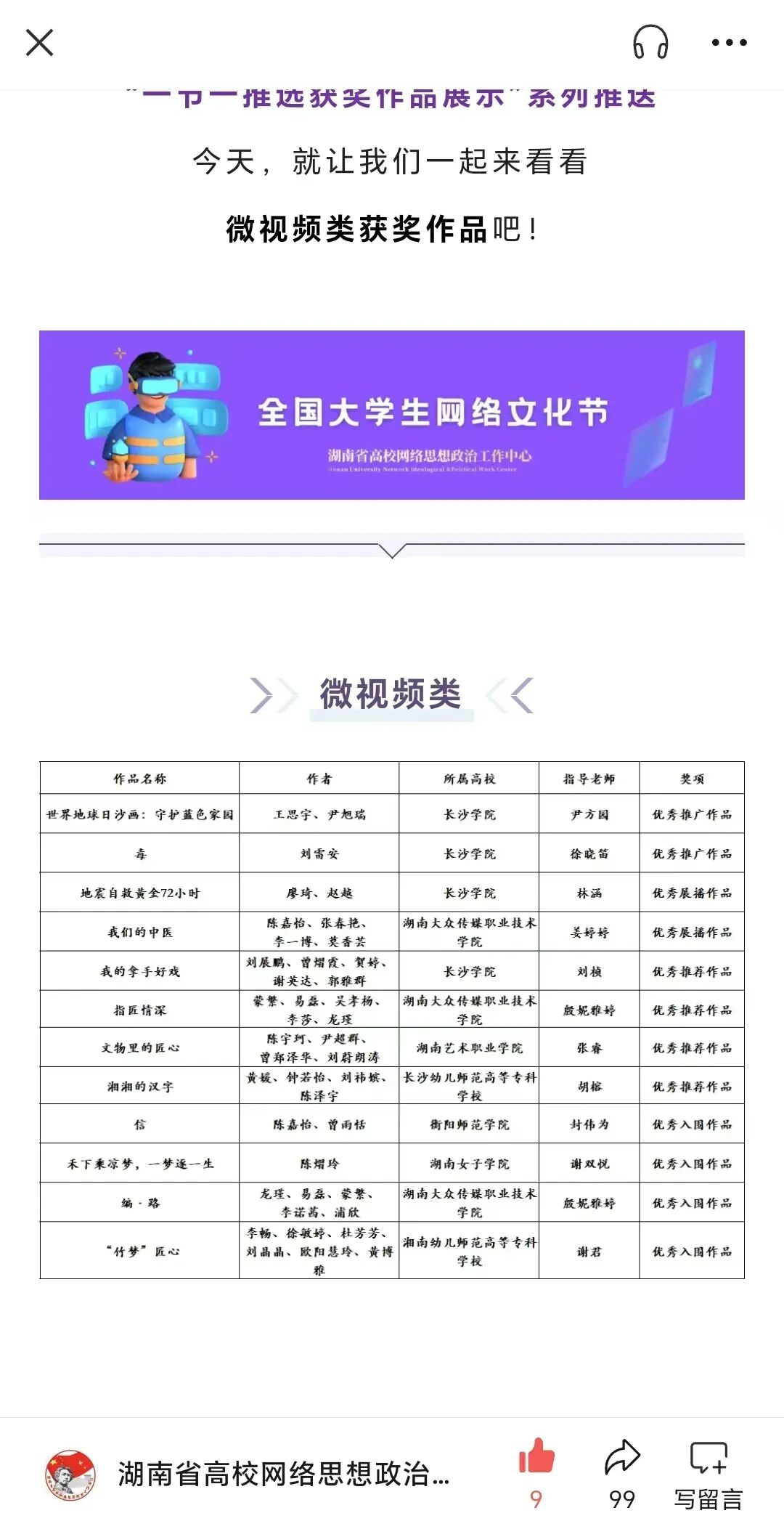The image size is (784, 1537).
Task: Open the three-dot overflow menu
Action: (x=729, y=42)
